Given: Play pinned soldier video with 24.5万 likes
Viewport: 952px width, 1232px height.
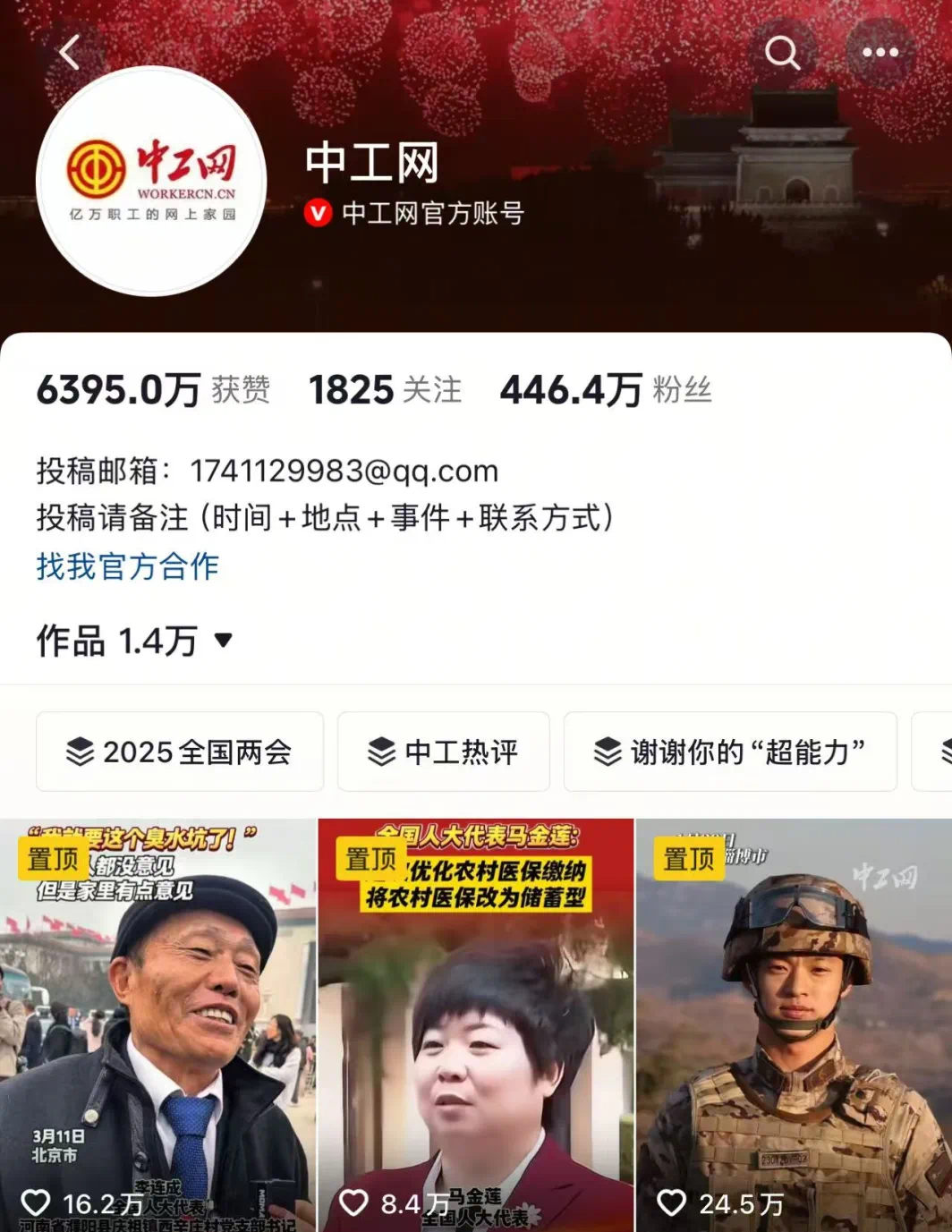Looking at the screenshot, I should point(794,1024).
